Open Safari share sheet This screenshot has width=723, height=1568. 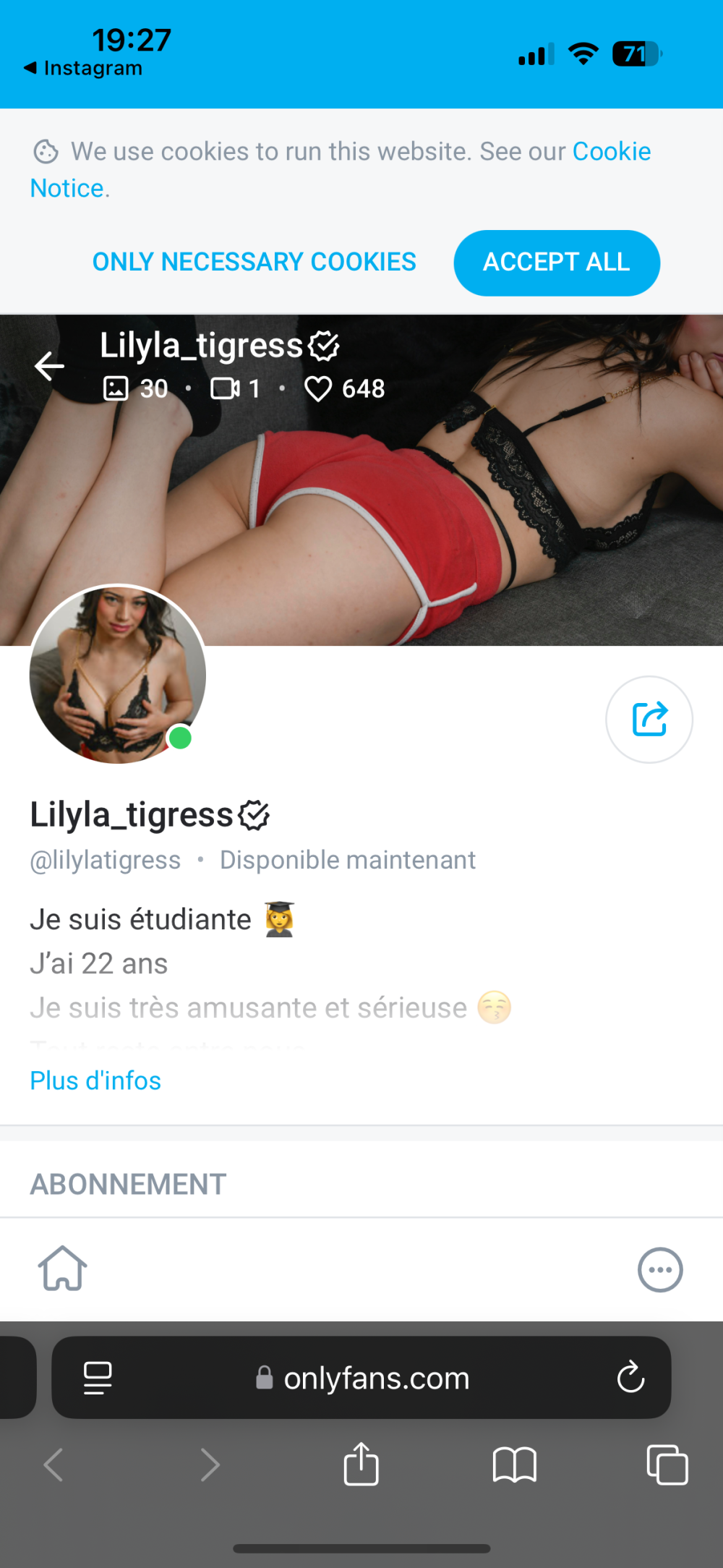361,1465
